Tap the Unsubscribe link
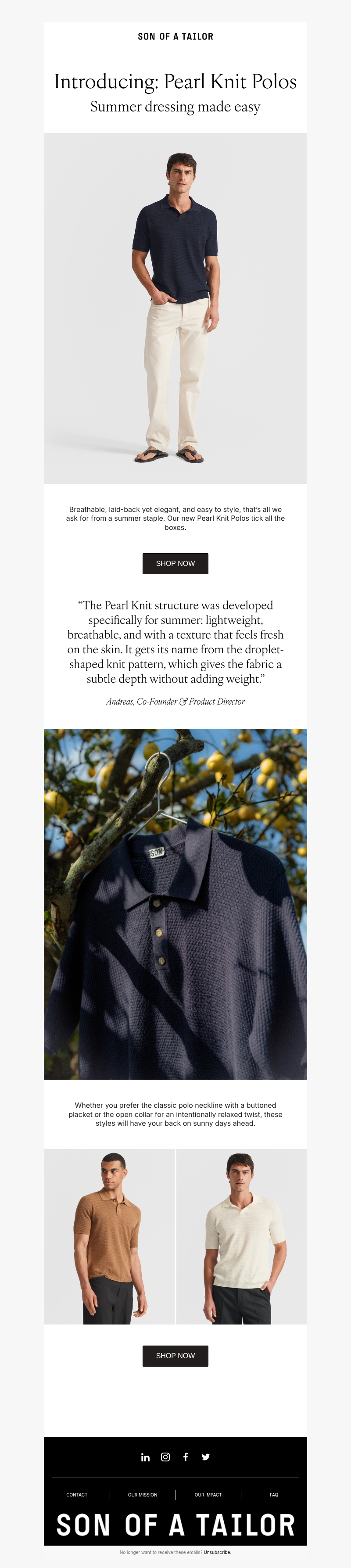The image size is (351, 1568). (x=217, y=1552)
